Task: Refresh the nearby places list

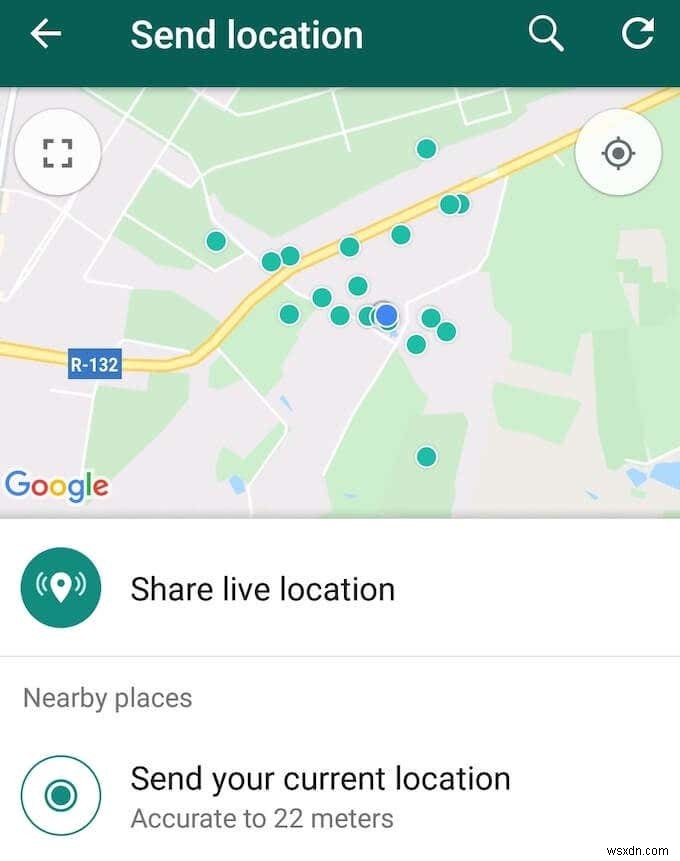Action: click(x=637, y=35)
